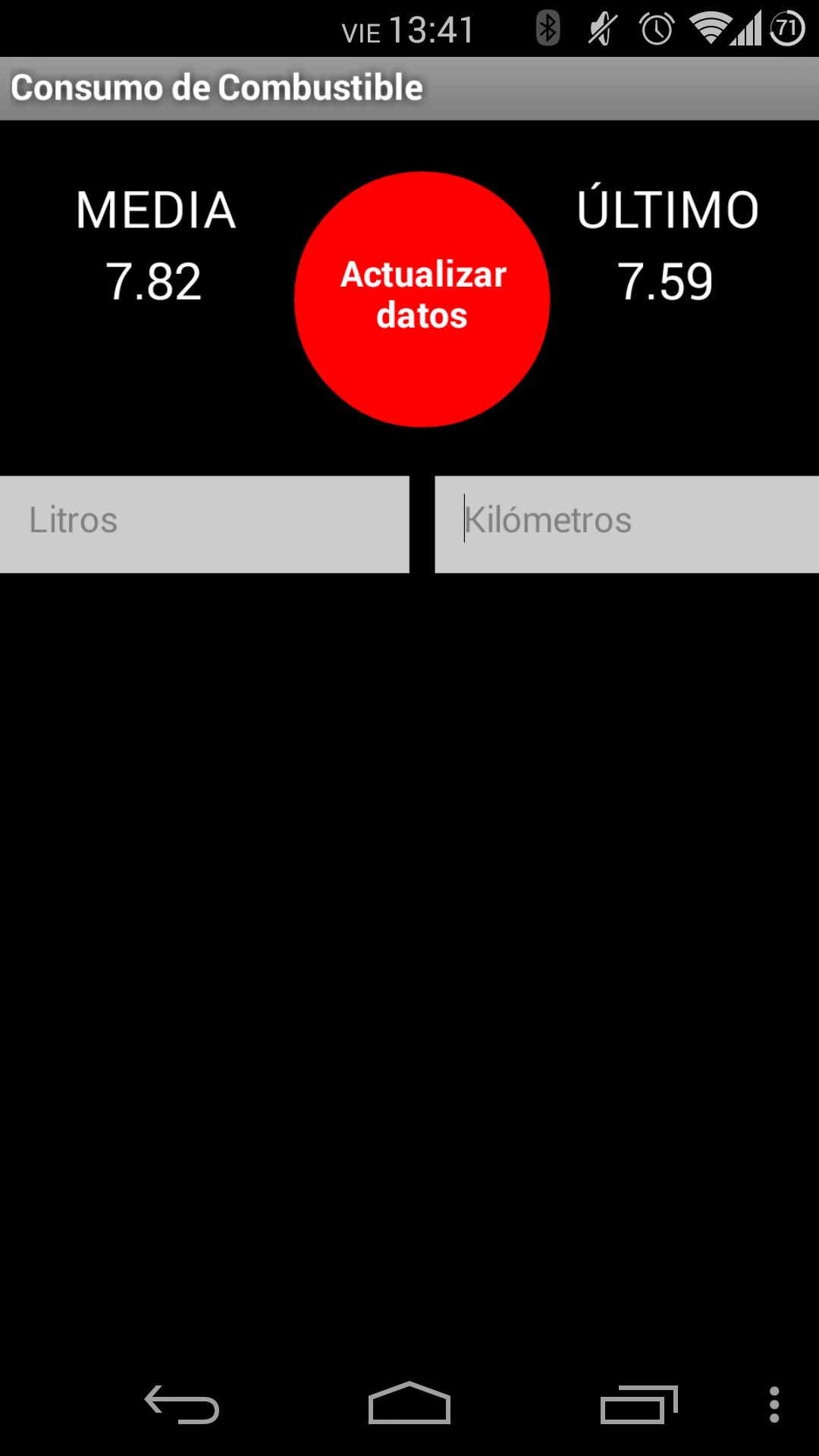The width and height of the screenshot is (819, 1456).
Task: Click the Kilómetros input field
Action: pyautogui.click(x=626, y=523)
